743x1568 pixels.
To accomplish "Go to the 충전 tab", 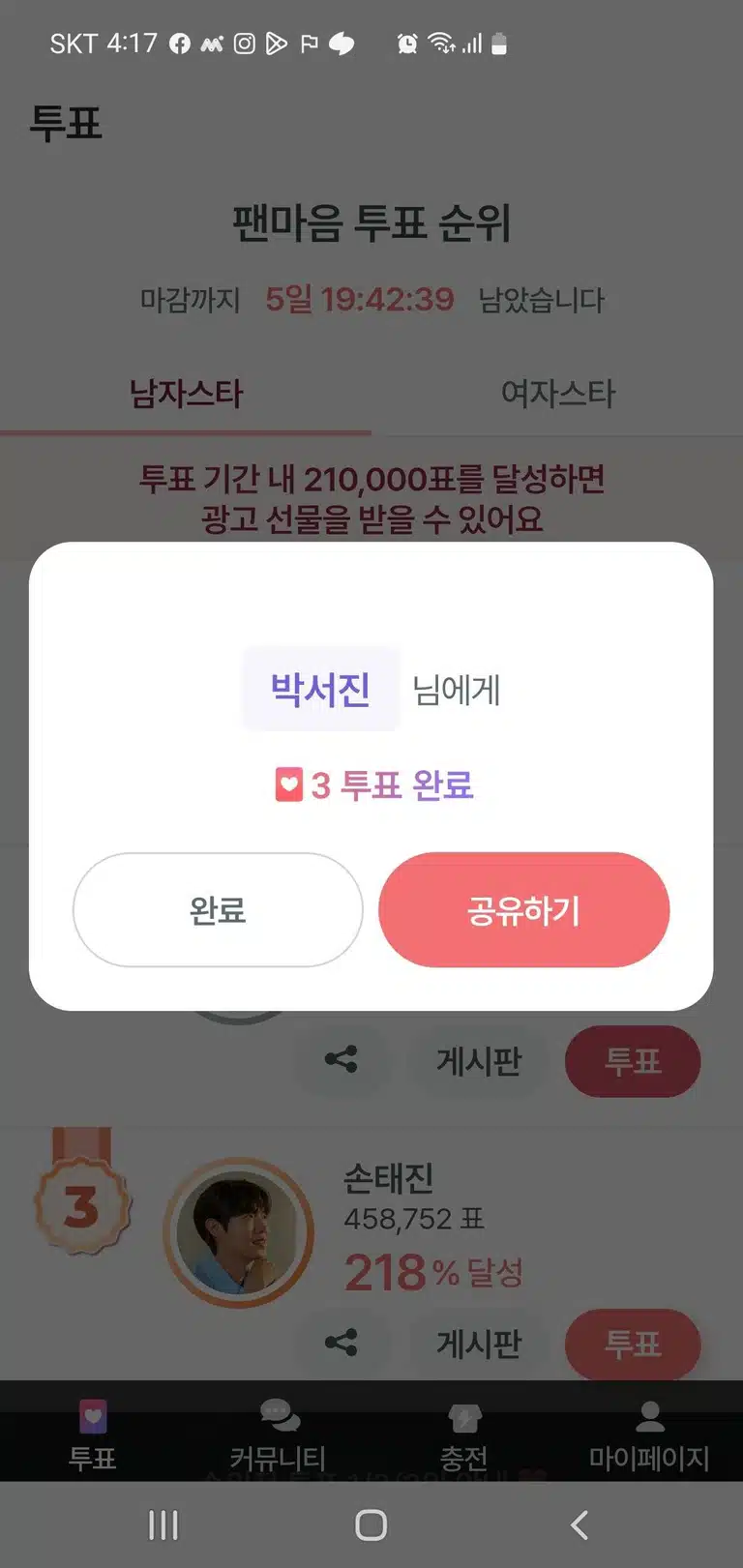I will point(464,1436).
